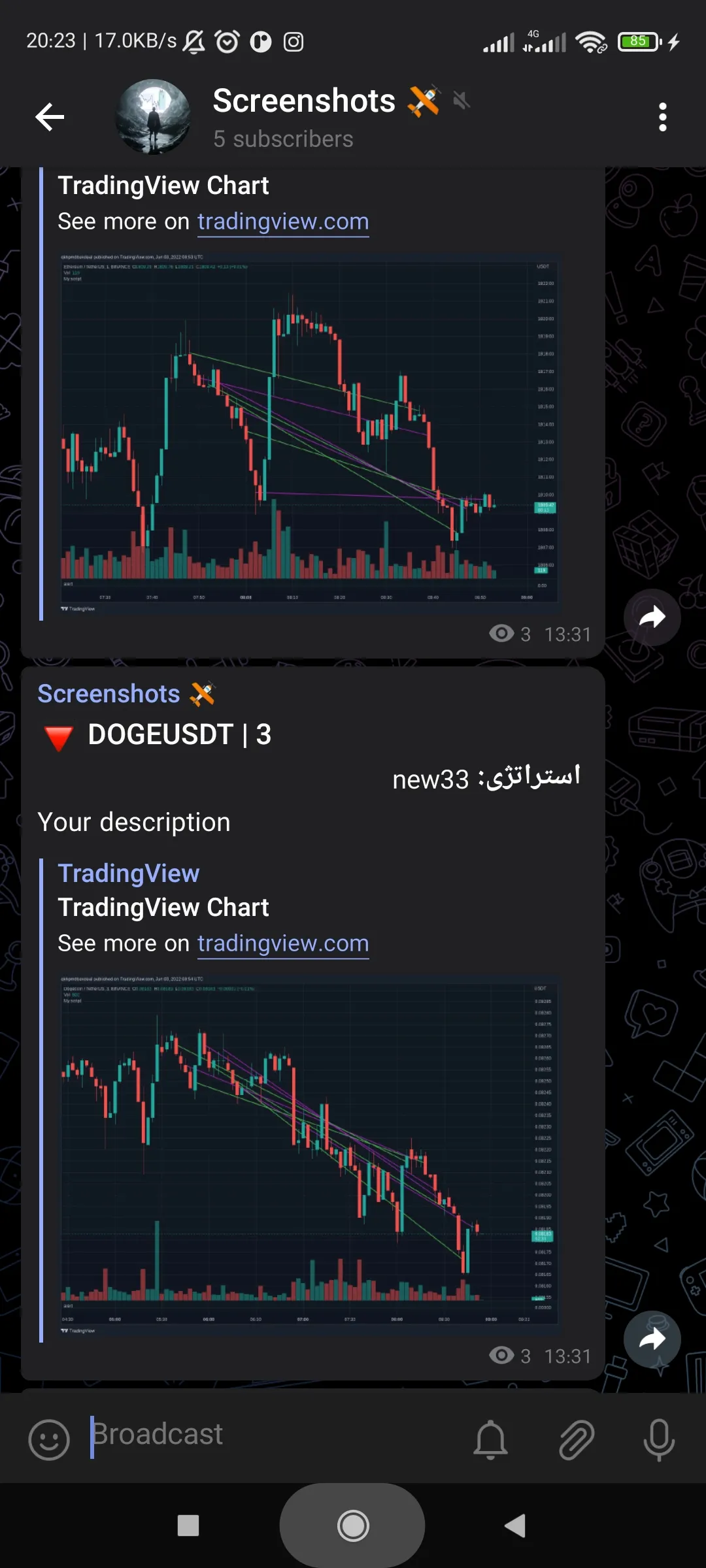Attach a file with the paperclip
Viewport: 706px width, 1568px height.
(x=576, y=1440)
